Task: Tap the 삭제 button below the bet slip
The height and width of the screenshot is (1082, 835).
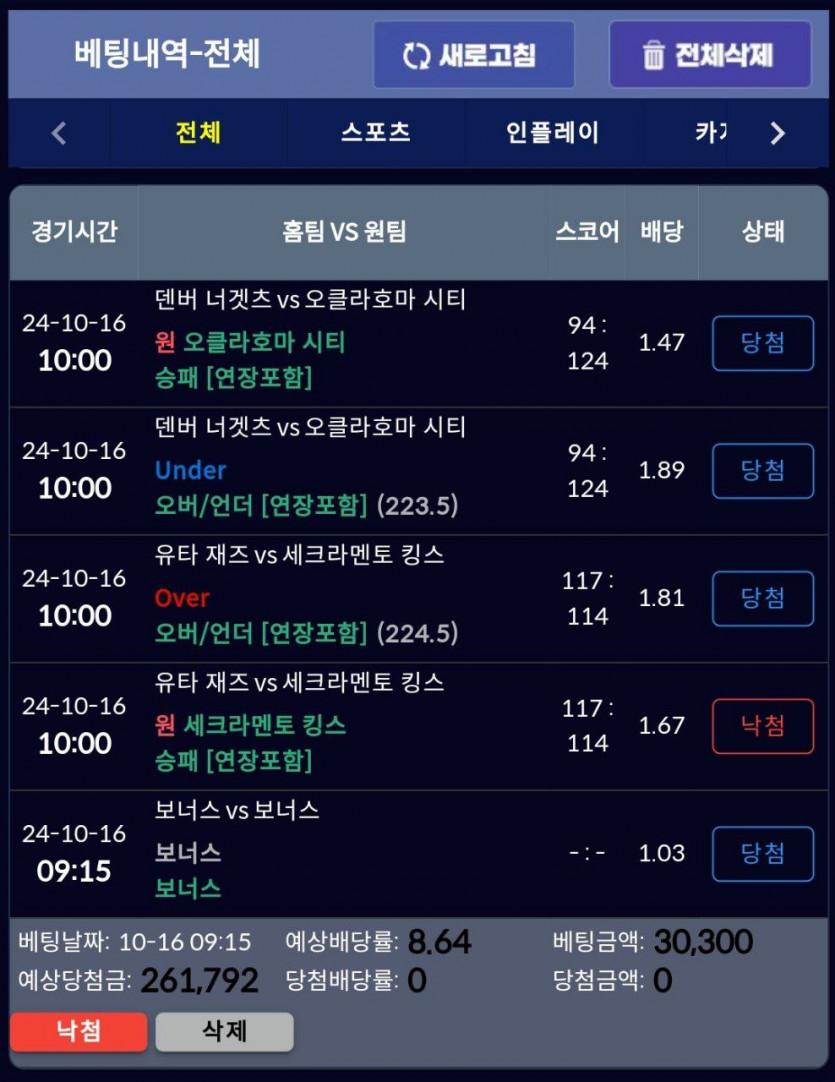Action: coord(224,1031)
